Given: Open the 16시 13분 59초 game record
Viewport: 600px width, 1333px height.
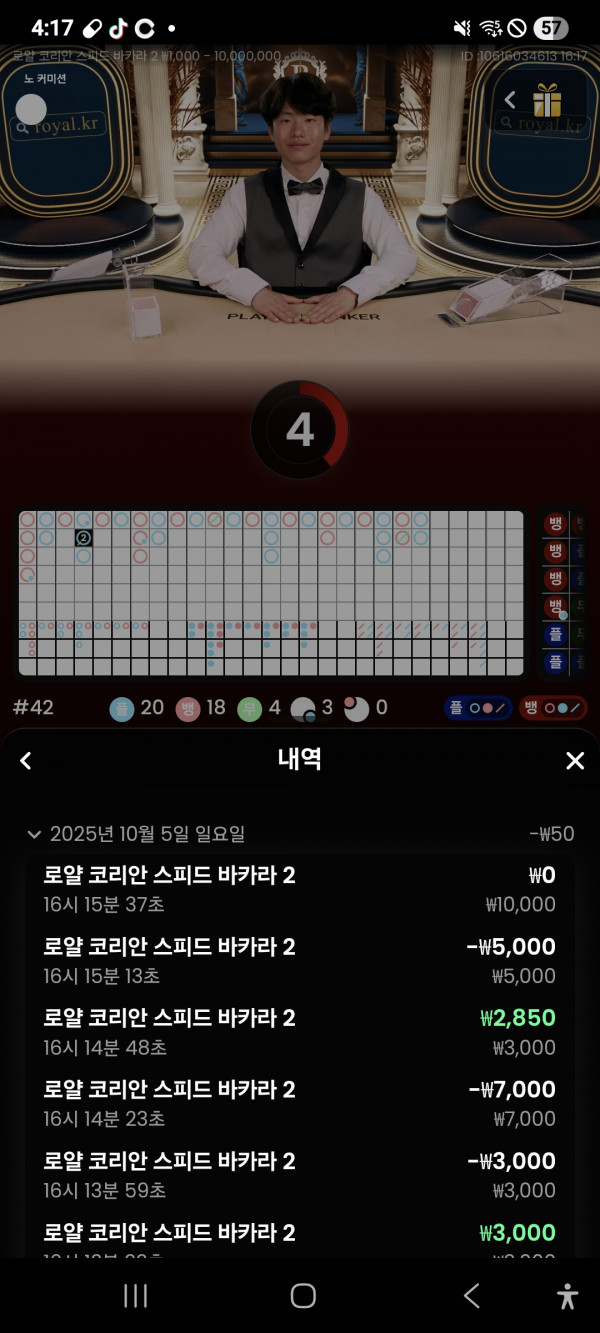Looking at the screenshot, I should (299, 1174).
